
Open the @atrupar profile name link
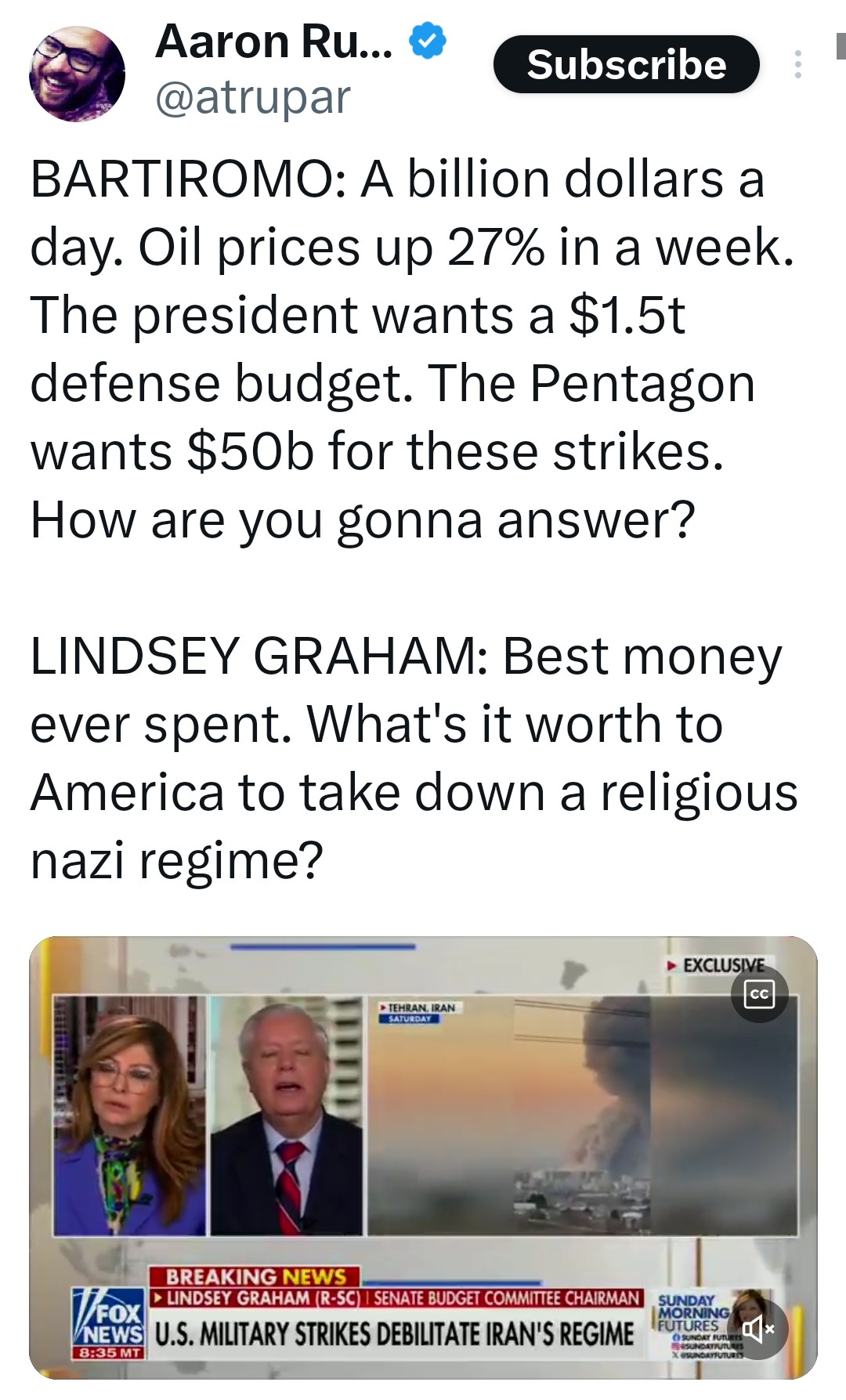coord(252,99)
